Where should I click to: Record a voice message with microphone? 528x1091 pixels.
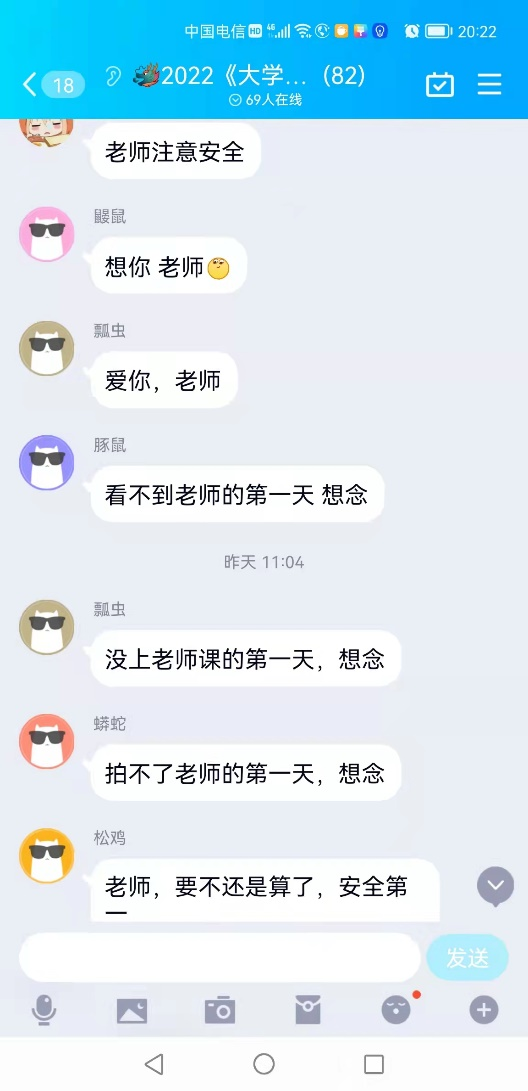(x=44, y=1010)
